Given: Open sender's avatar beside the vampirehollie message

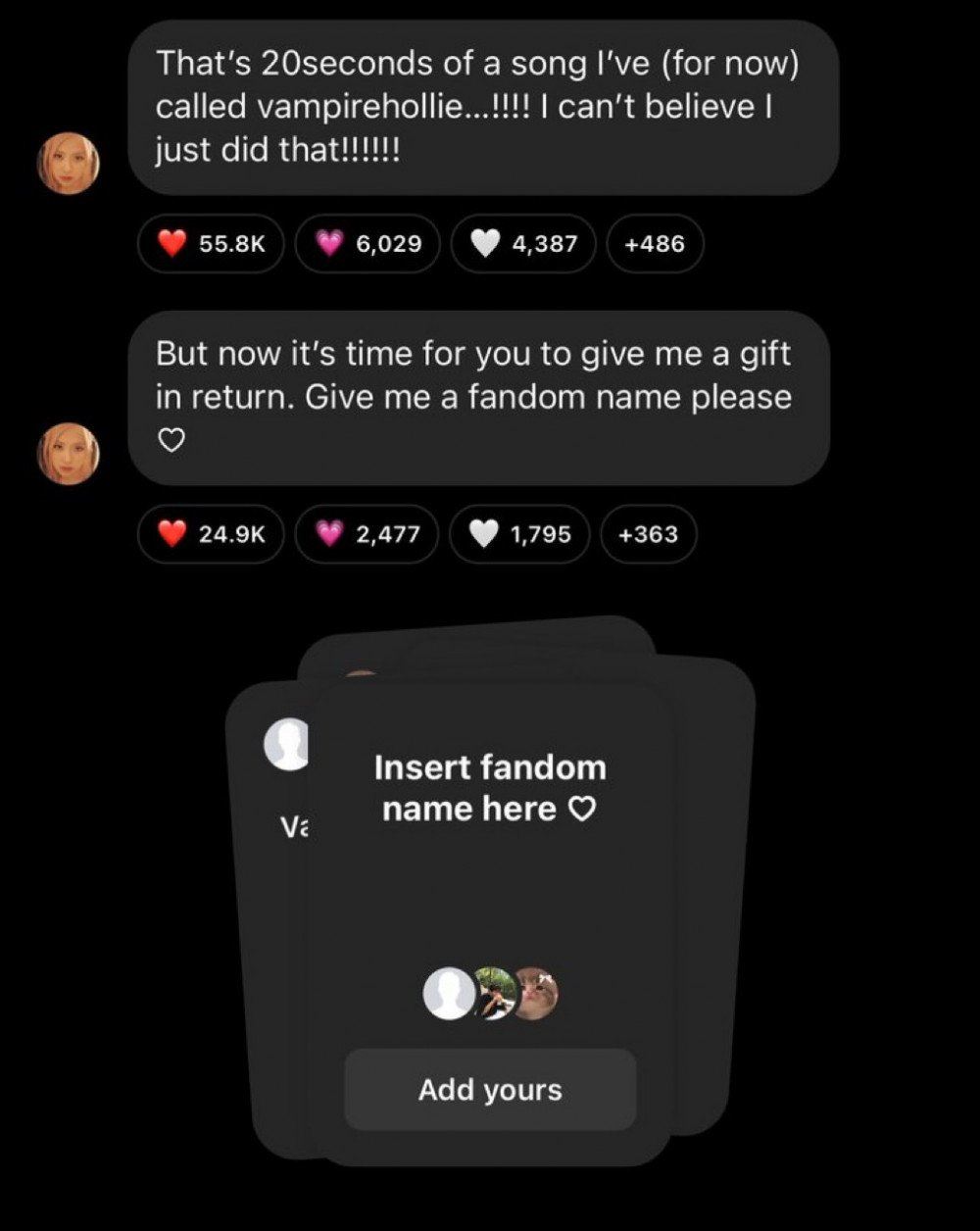Looking at the screenshot, I should [69, 164].
